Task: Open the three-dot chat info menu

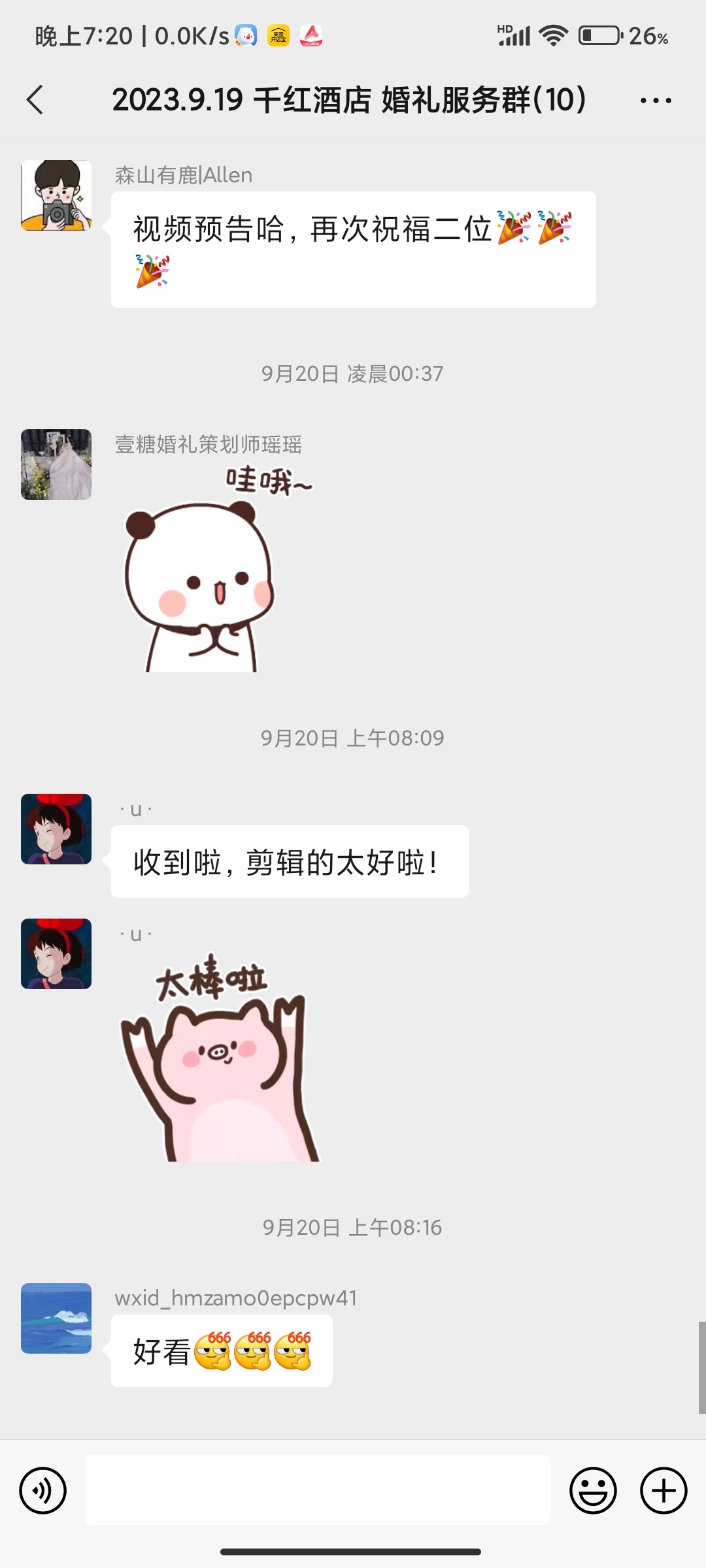Action: click(655, 101)
